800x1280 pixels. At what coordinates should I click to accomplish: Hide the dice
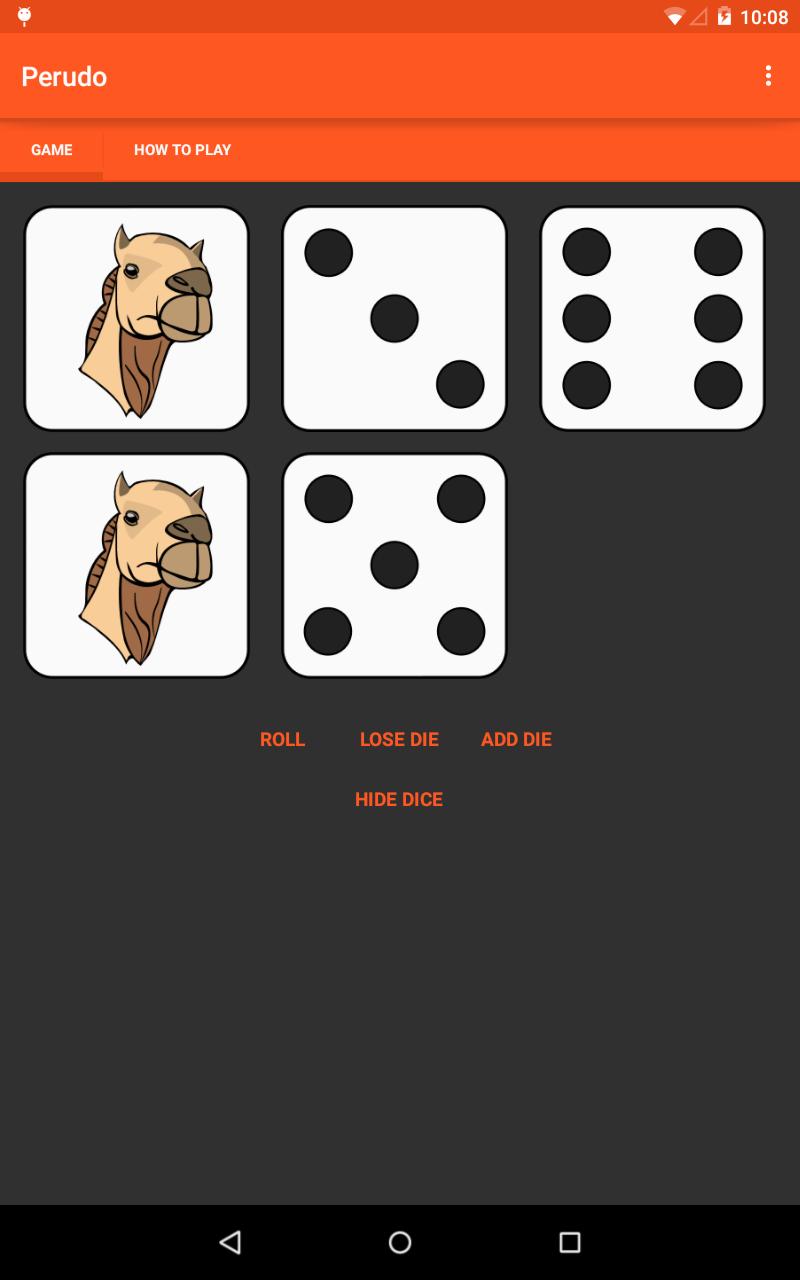(399, 799)
